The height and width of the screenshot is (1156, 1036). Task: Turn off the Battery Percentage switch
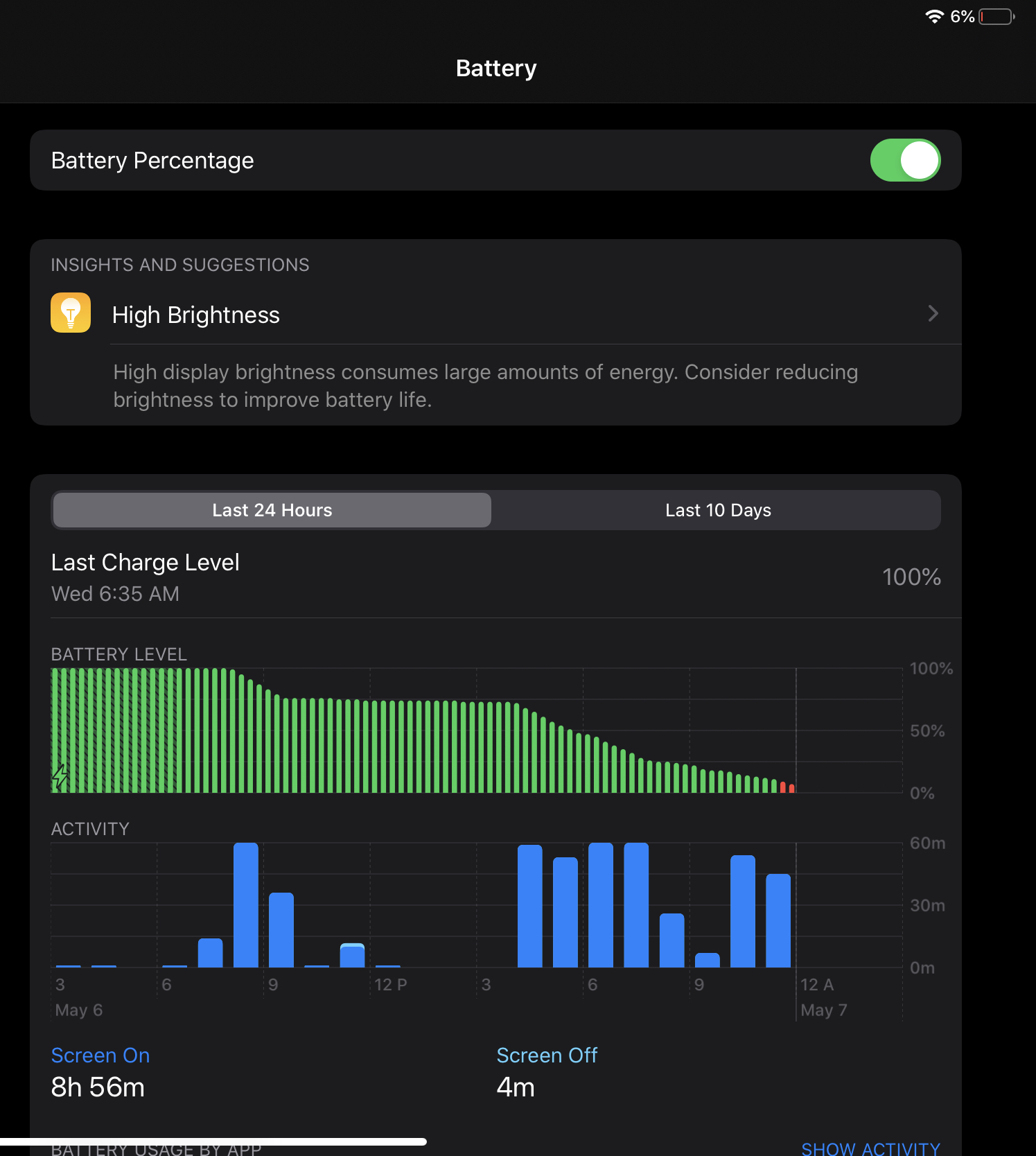pos(905,160)
